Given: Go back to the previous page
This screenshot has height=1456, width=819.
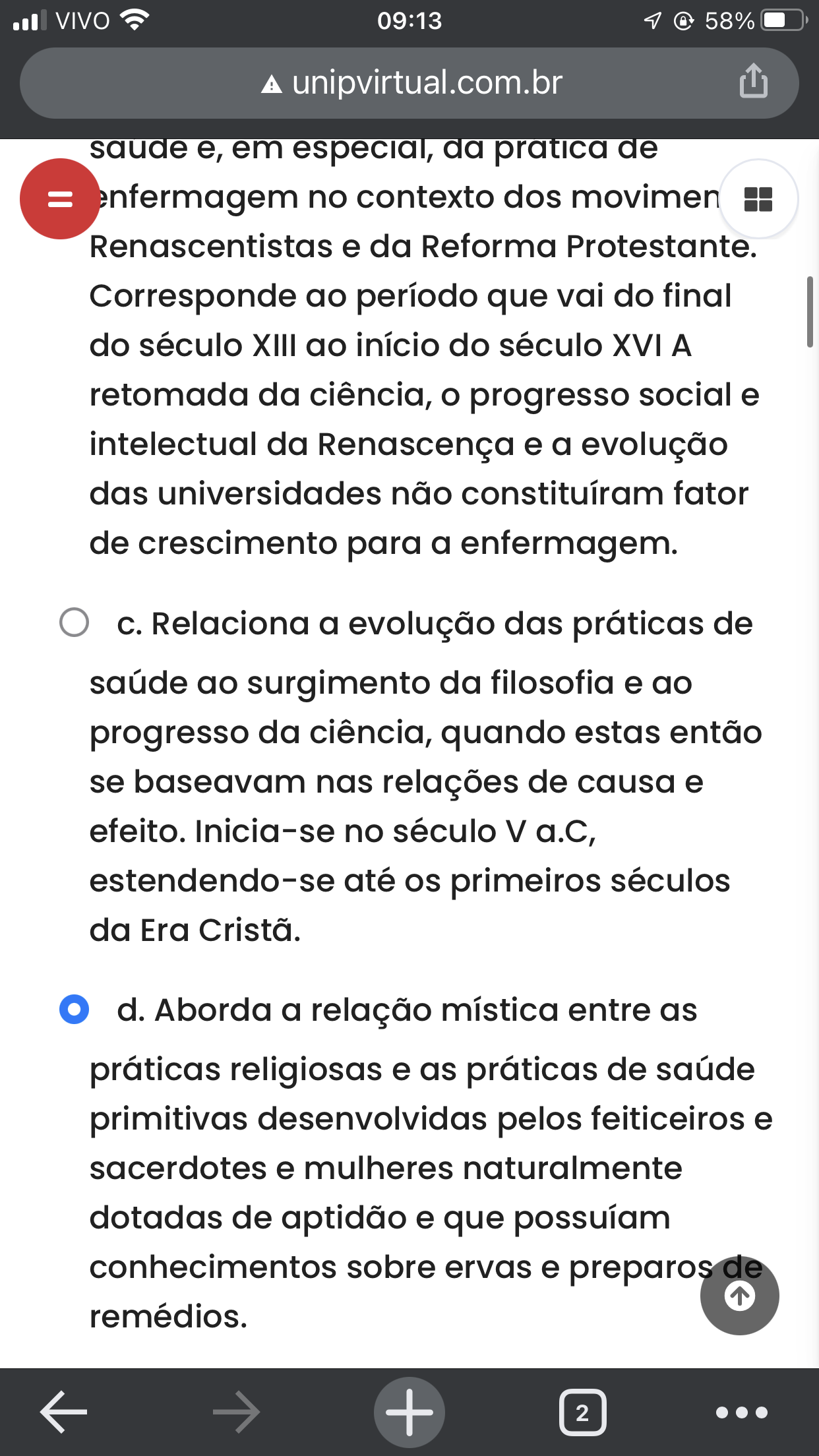Looking at the screenshot, I should point(64,1412).
